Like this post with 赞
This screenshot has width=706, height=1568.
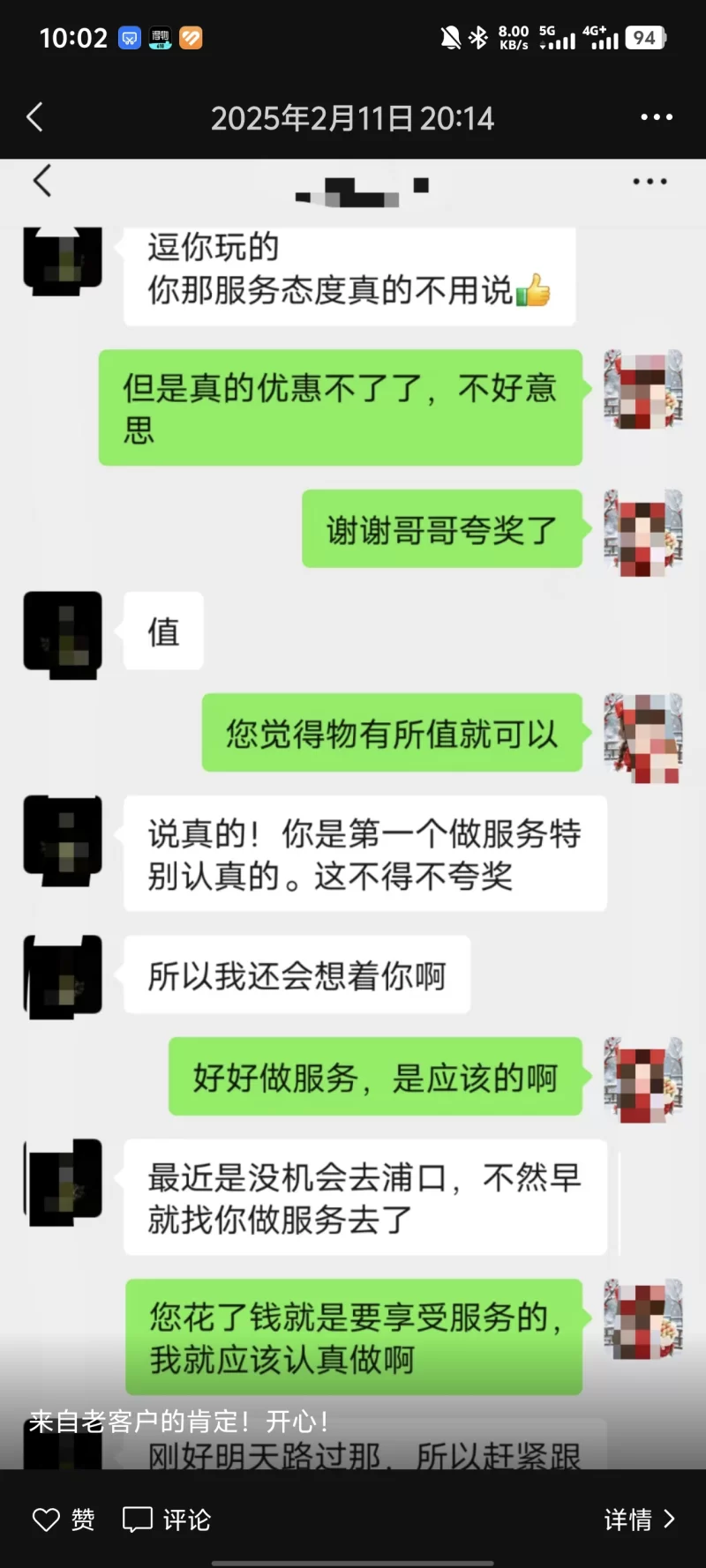pos(64,1519)
